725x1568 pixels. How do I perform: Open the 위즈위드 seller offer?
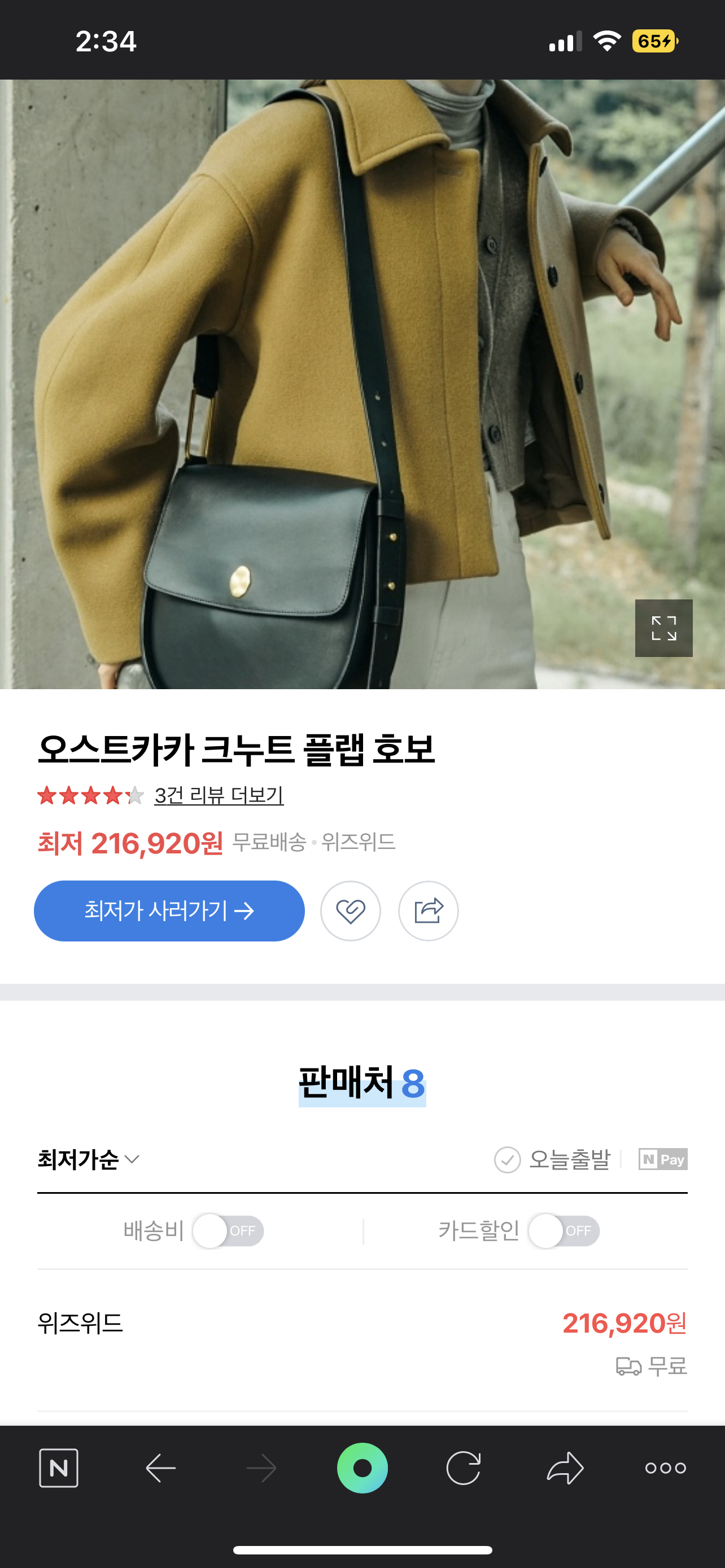click(362, 1341)
